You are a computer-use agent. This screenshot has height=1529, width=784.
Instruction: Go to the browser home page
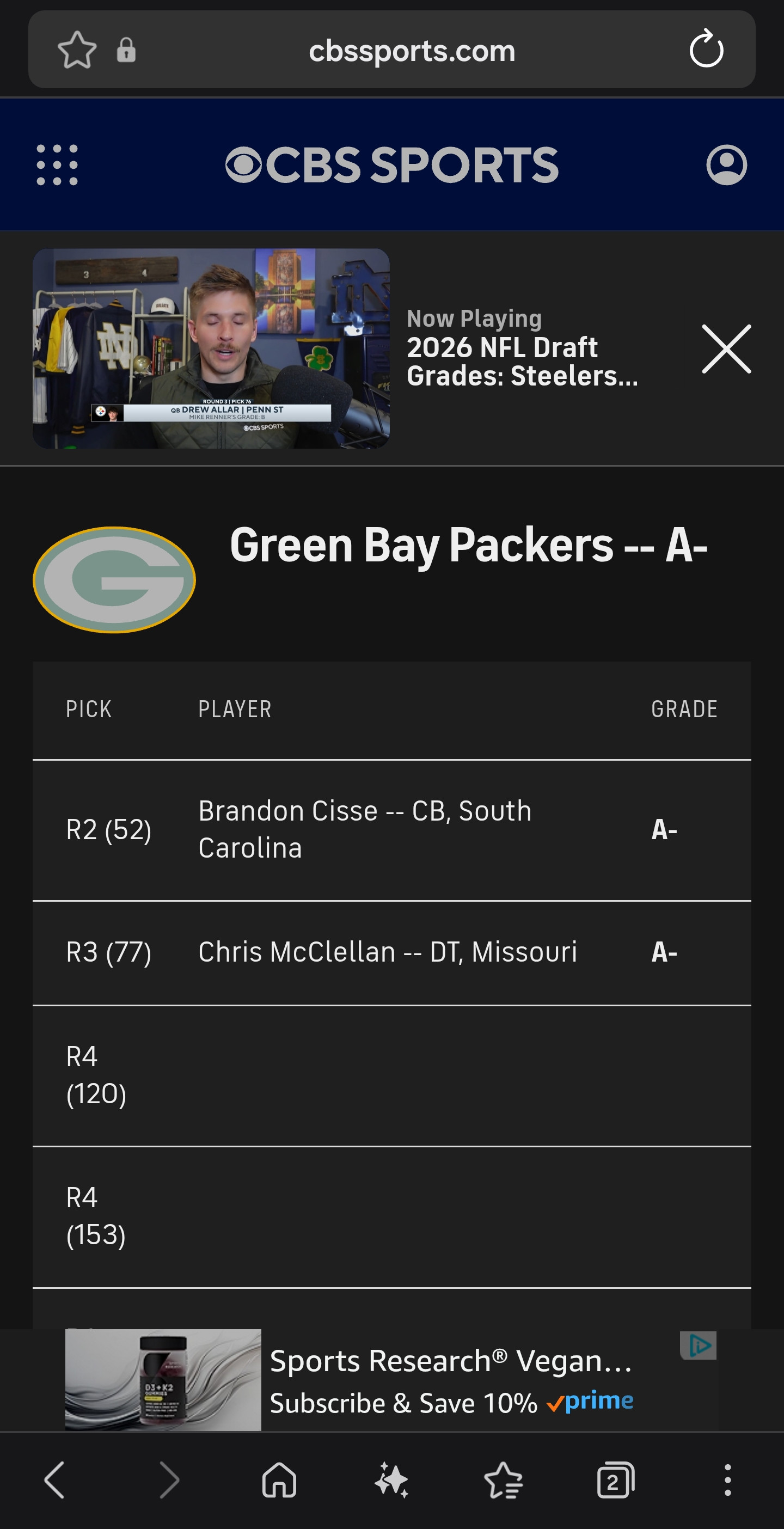click(x=279, y=1481)
